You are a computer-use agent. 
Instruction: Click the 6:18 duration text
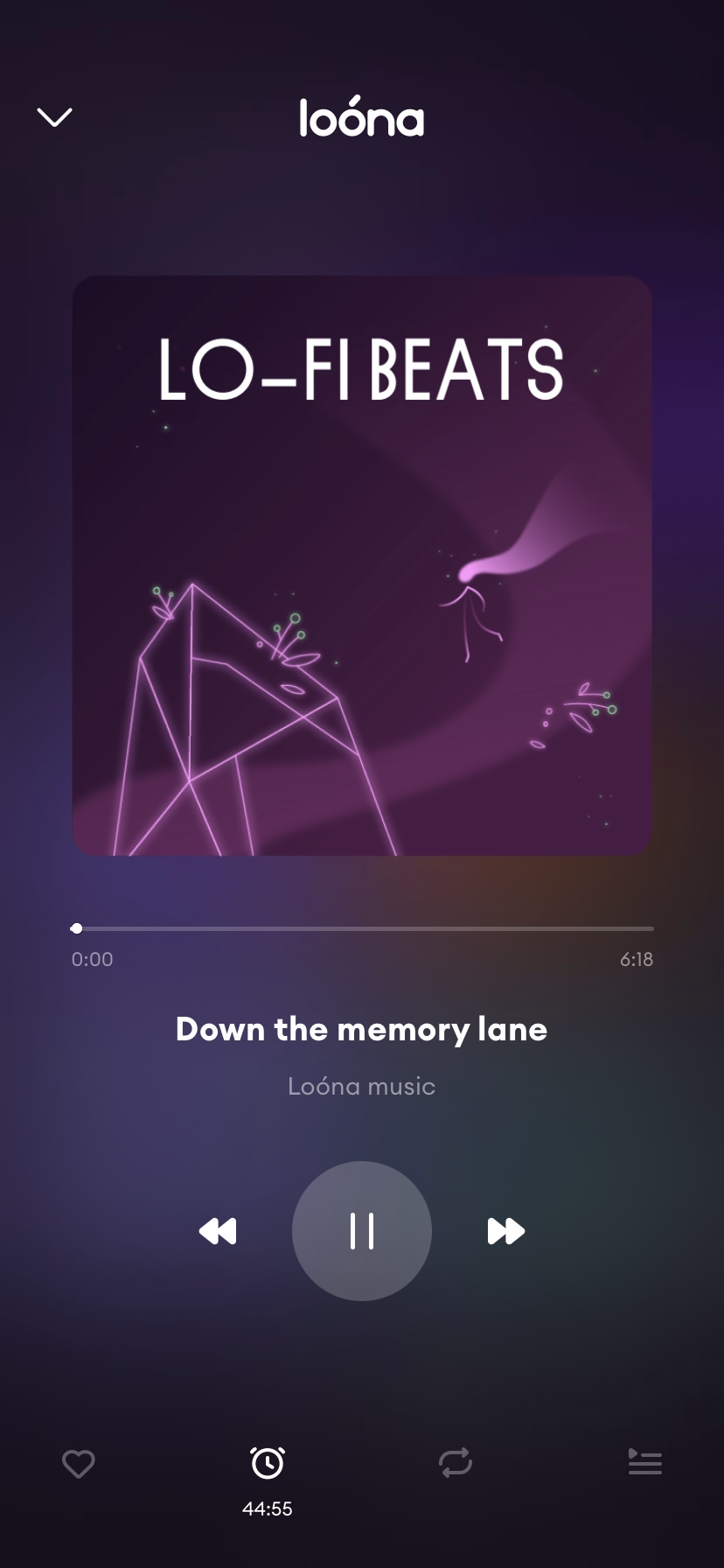pos(637,959)
